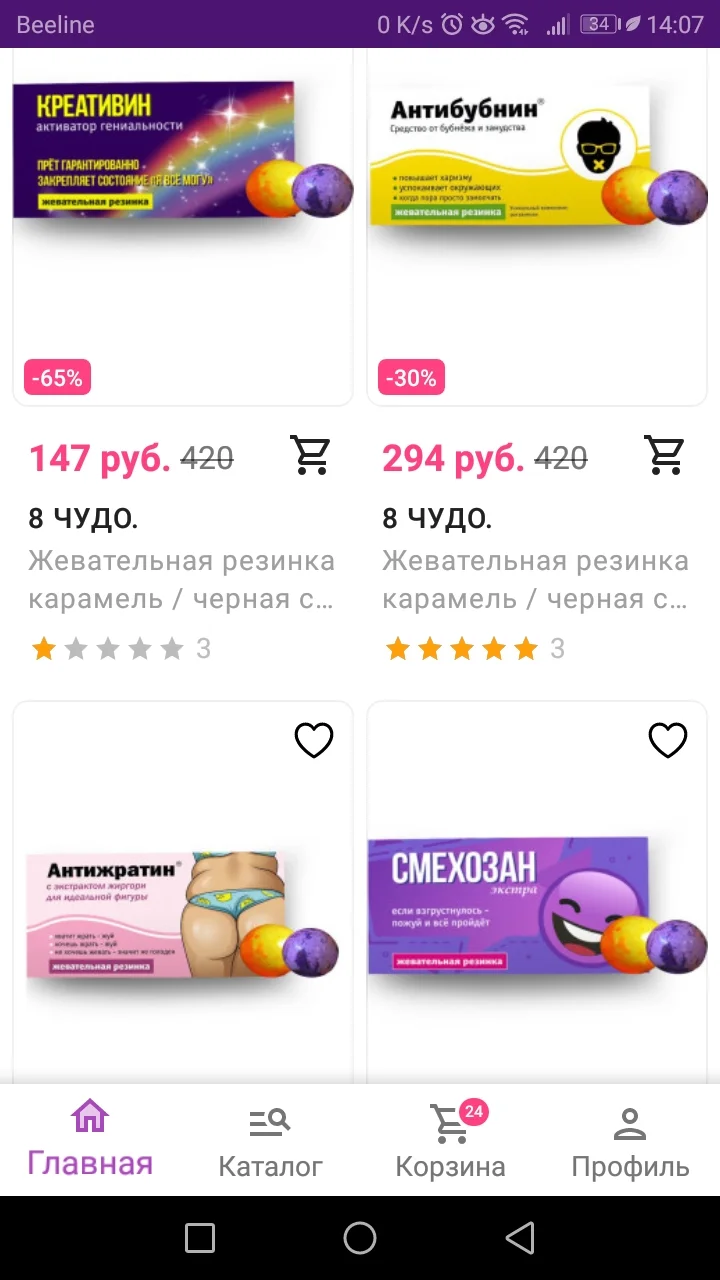Add Антибубнин gum to cart via cart icon
Image resolution: width=720 pixels, height=1280 pixels.
[664, 455]
